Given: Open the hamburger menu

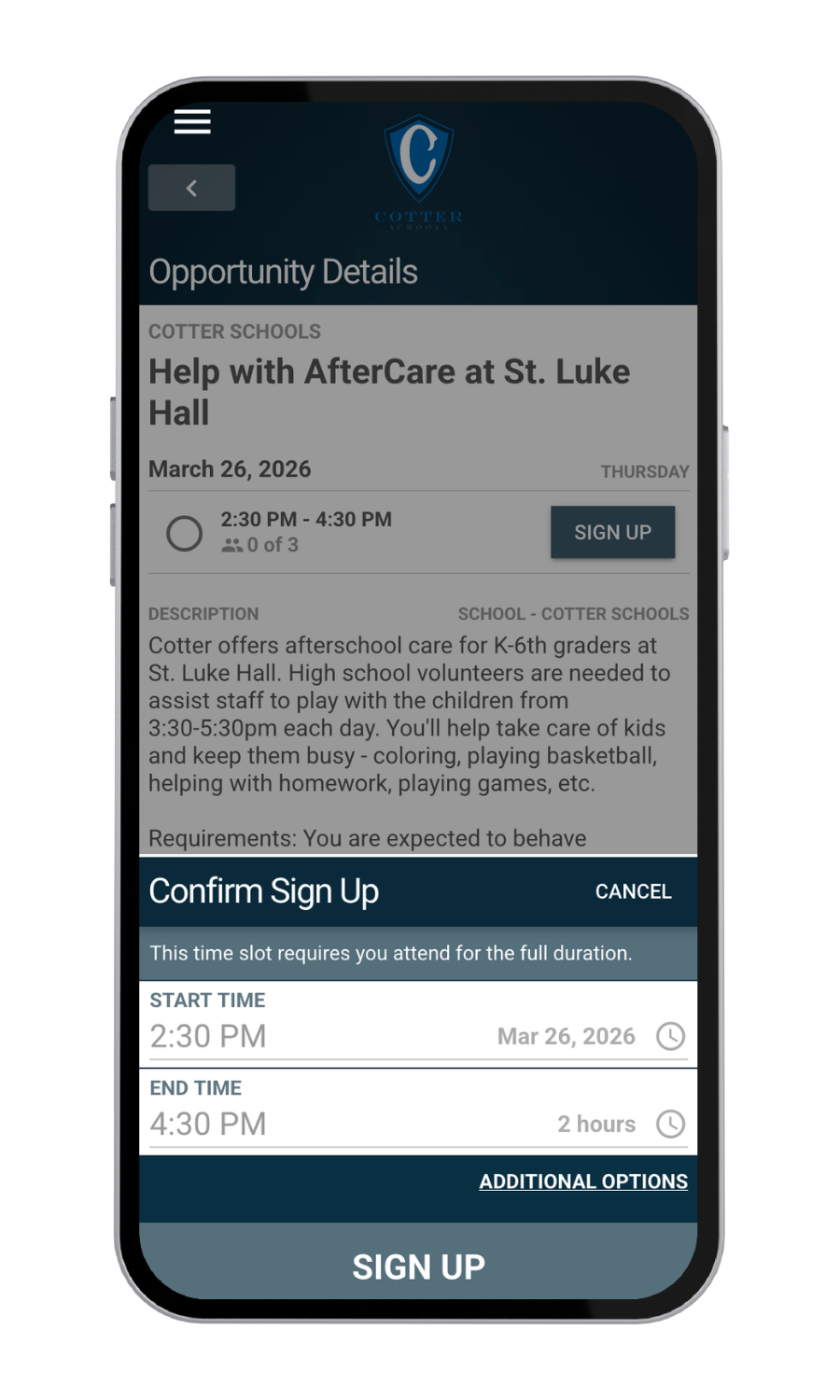Looking at the screenshot, I should tap(192, 121).
